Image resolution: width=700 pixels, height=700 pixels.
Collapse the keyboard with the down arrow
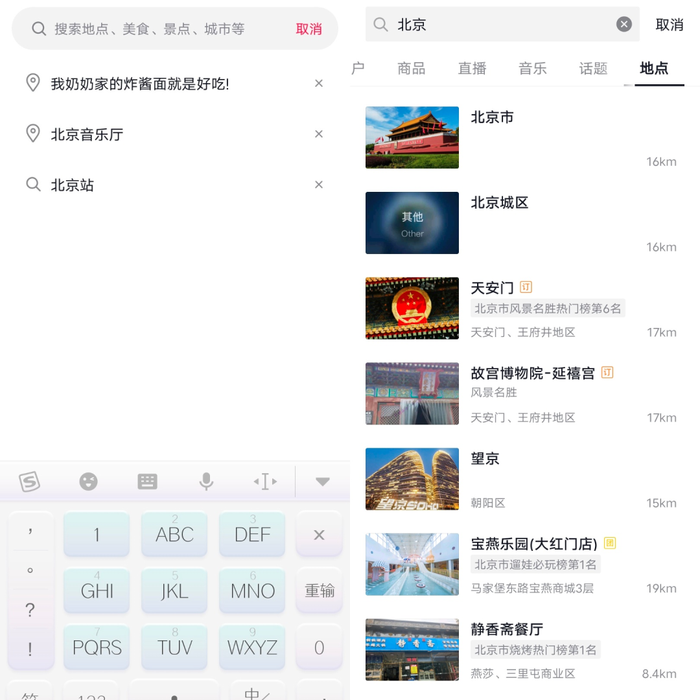pyautogui.click(x=322, y=482)
